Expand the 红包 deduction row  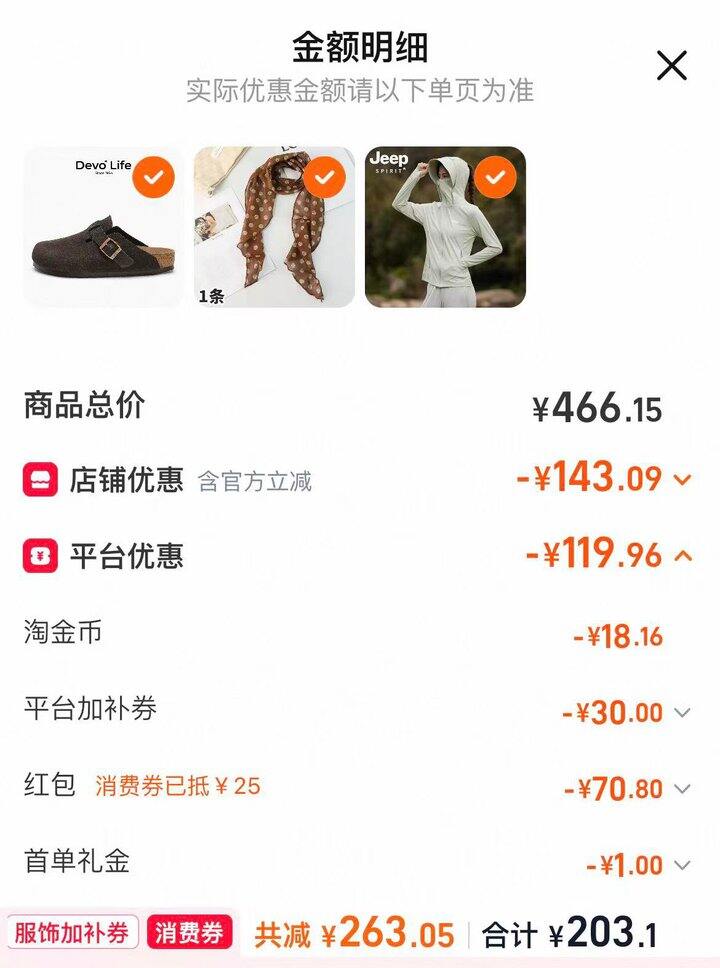click(x=682, y=789)
